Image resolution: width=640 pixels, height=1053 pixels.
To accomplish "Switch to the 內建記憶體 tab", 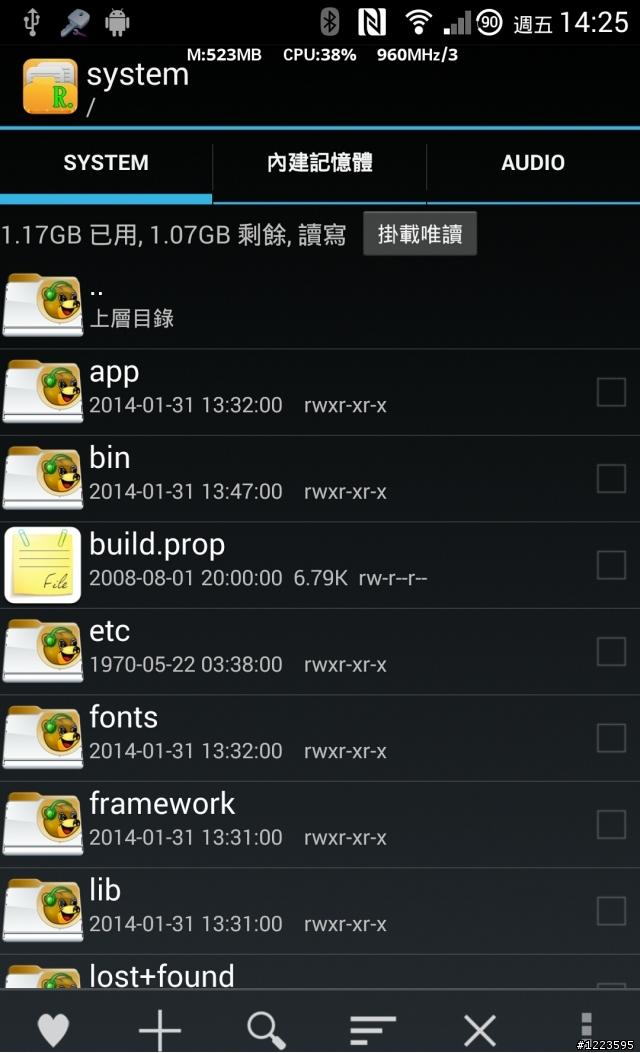I will [319, 163].
